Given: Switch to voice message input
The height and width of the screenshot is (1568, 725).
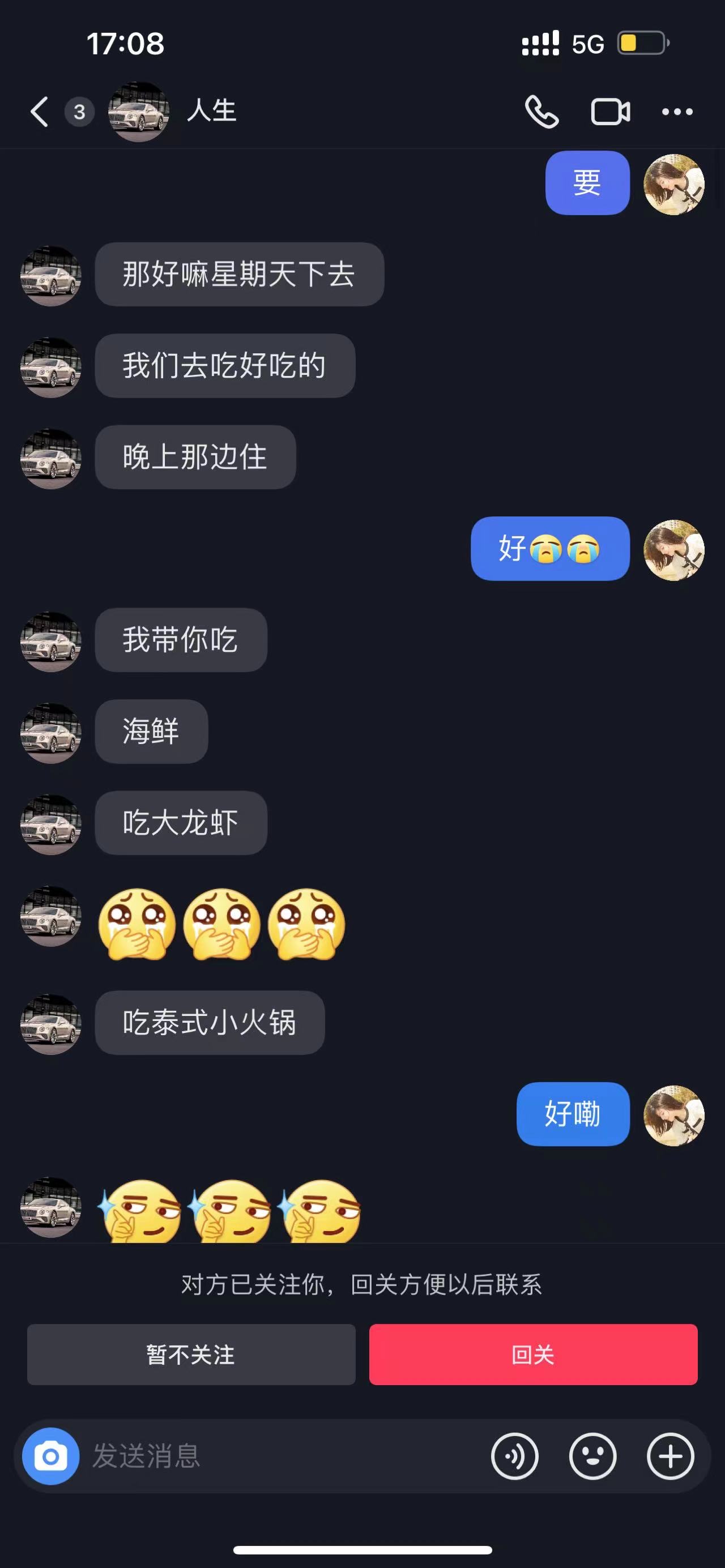Looking at the screenshot, I should pos(515,1456).
